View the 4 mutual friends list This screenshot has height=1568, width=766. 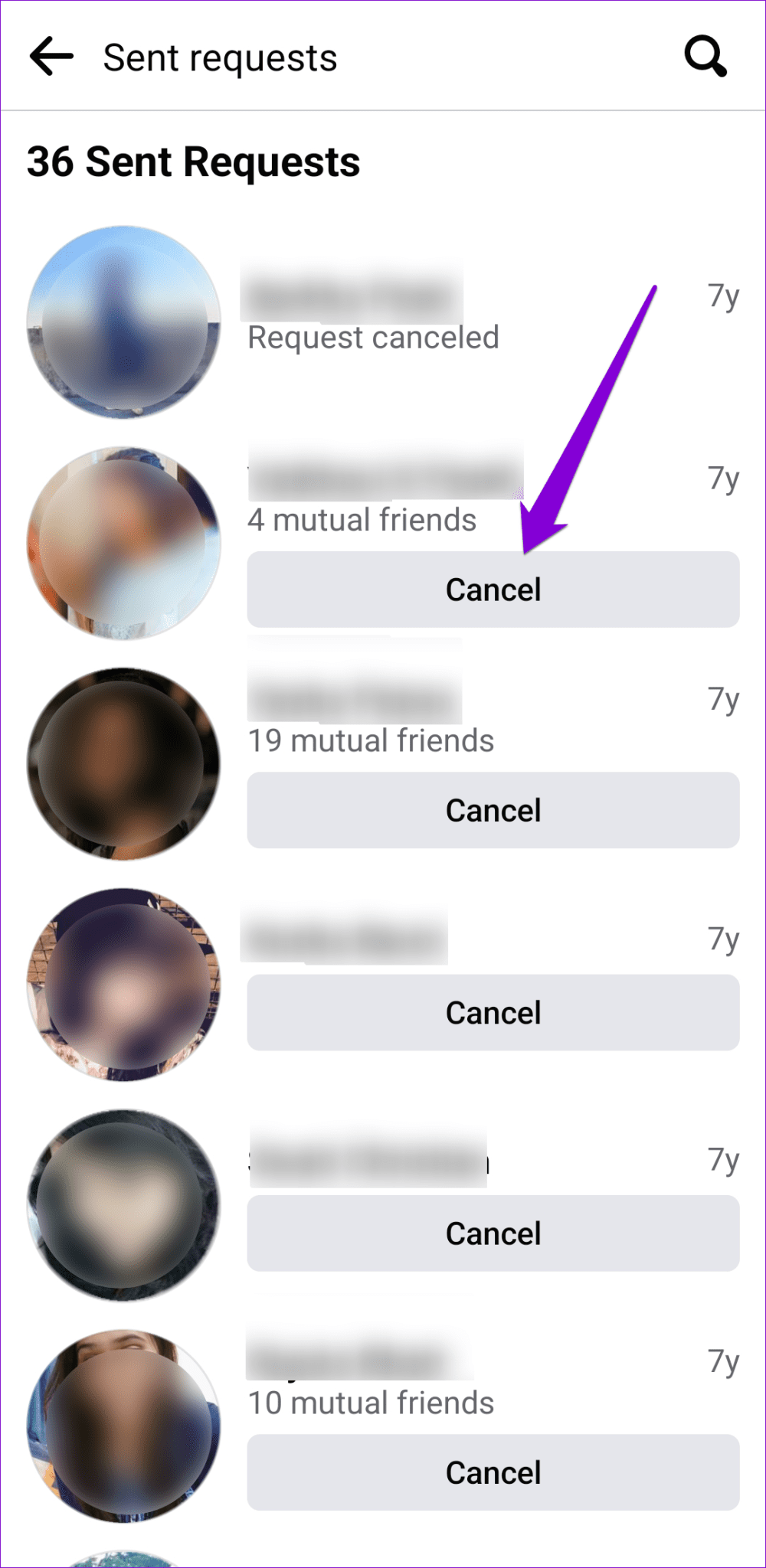[363, 520]
